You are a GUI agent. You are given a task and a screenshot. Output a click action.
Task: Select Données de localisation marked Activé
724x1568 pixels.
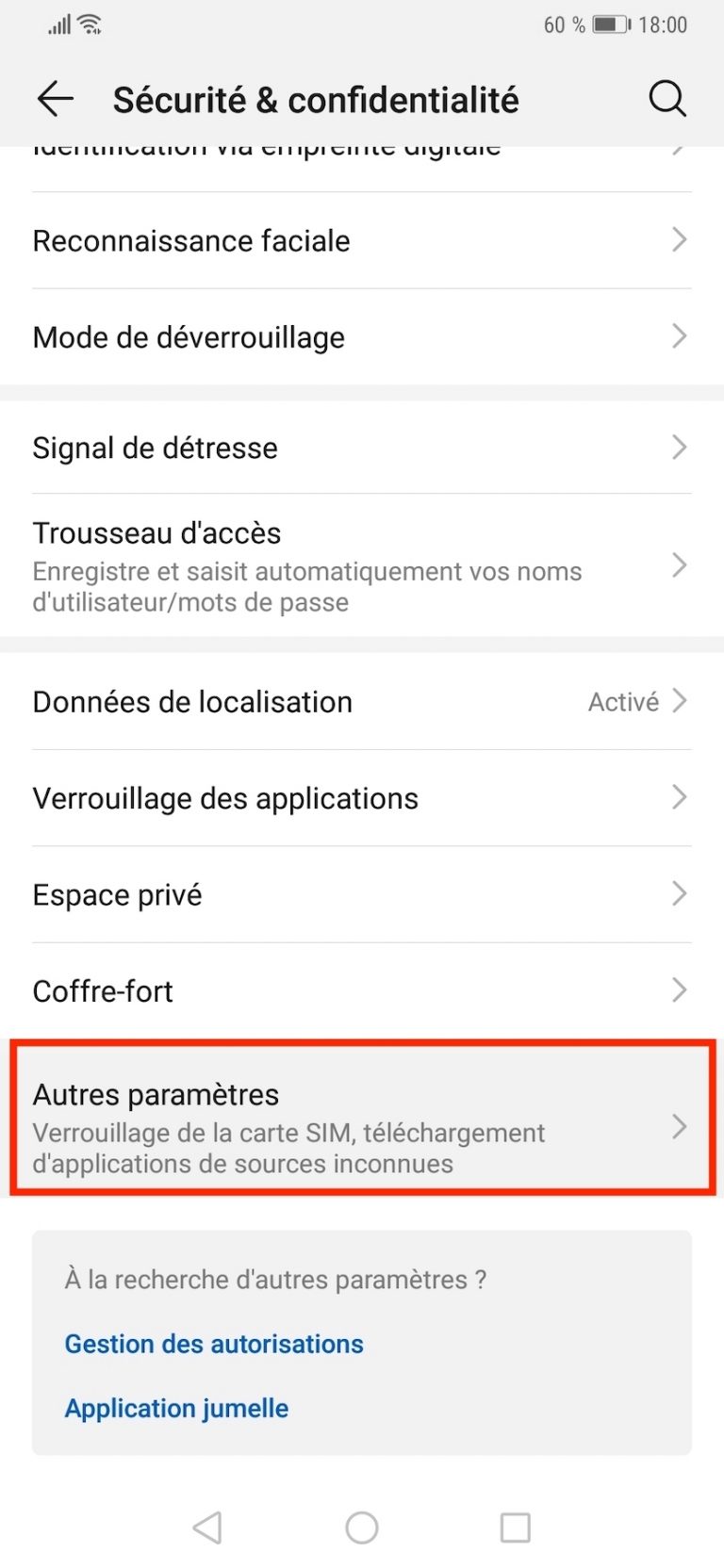[192, 701]
